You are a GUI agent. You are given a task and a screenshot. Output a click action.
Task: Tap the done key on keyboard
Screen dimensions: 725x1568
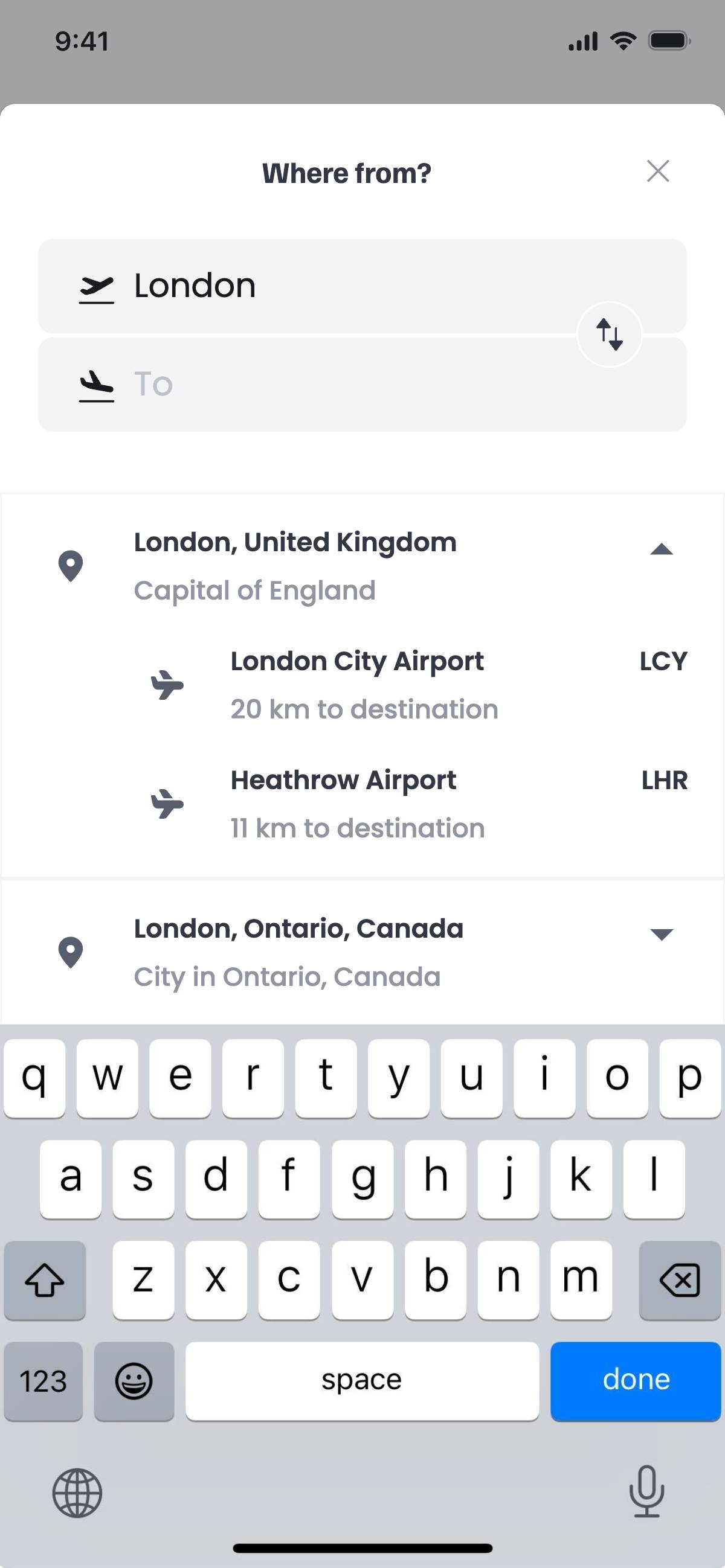636,1380
